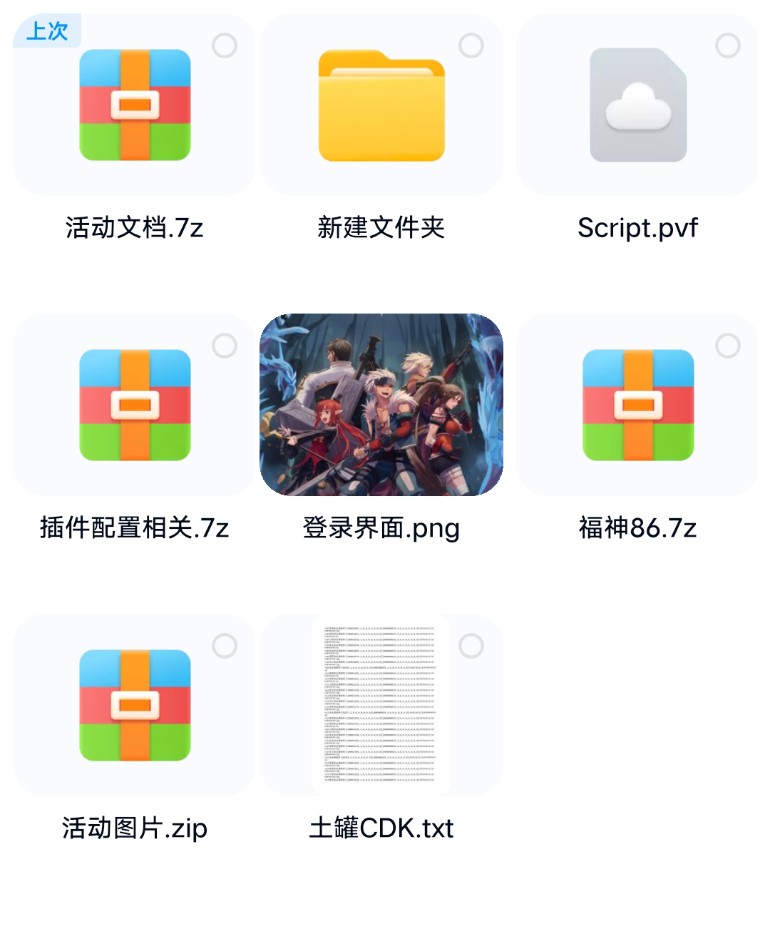Open the 插件配置相关.7z archive
The image size is (770, 946).
pos(134,405)
